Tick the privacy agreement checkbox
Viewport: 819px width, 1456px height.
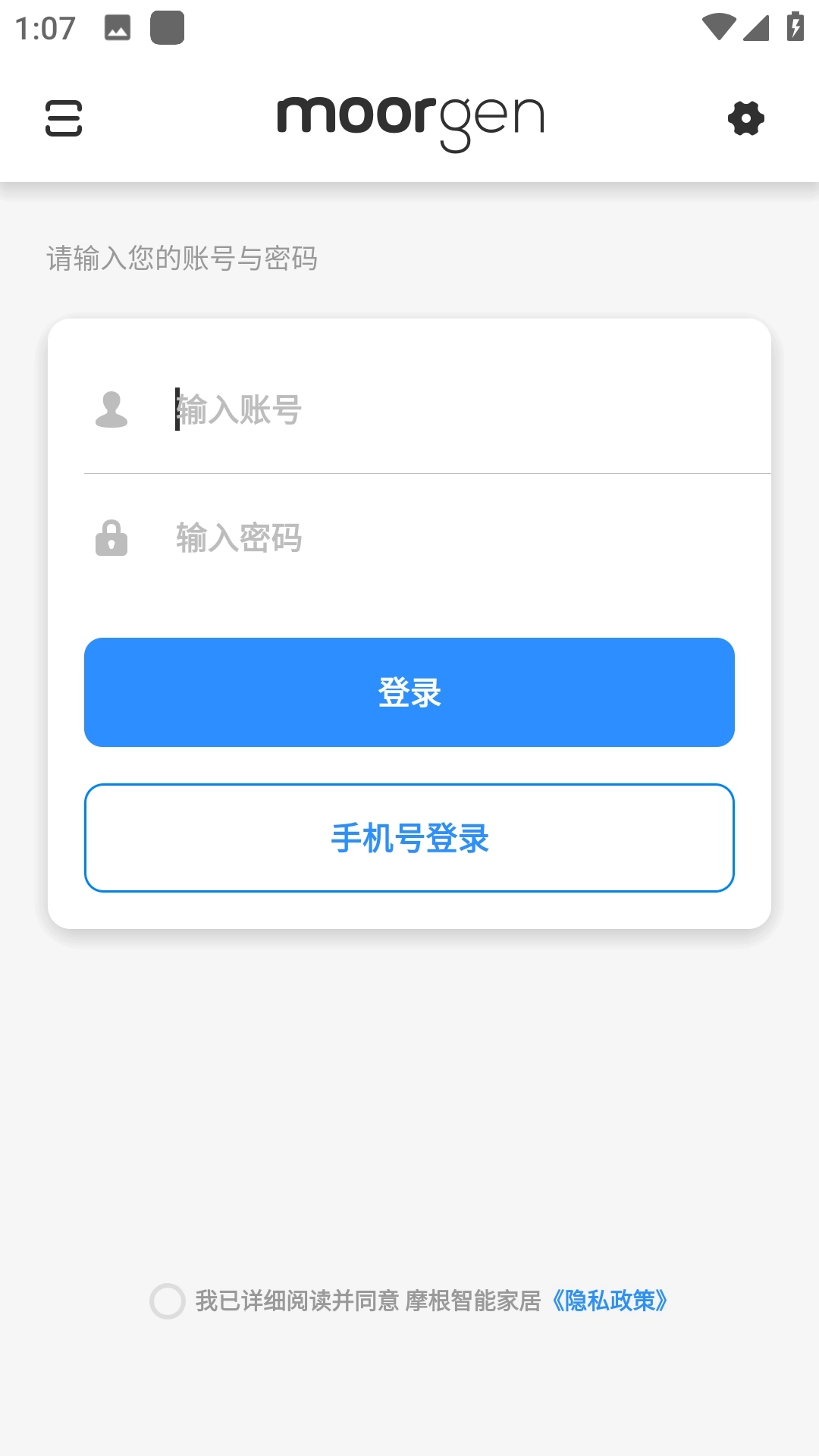168,1301
